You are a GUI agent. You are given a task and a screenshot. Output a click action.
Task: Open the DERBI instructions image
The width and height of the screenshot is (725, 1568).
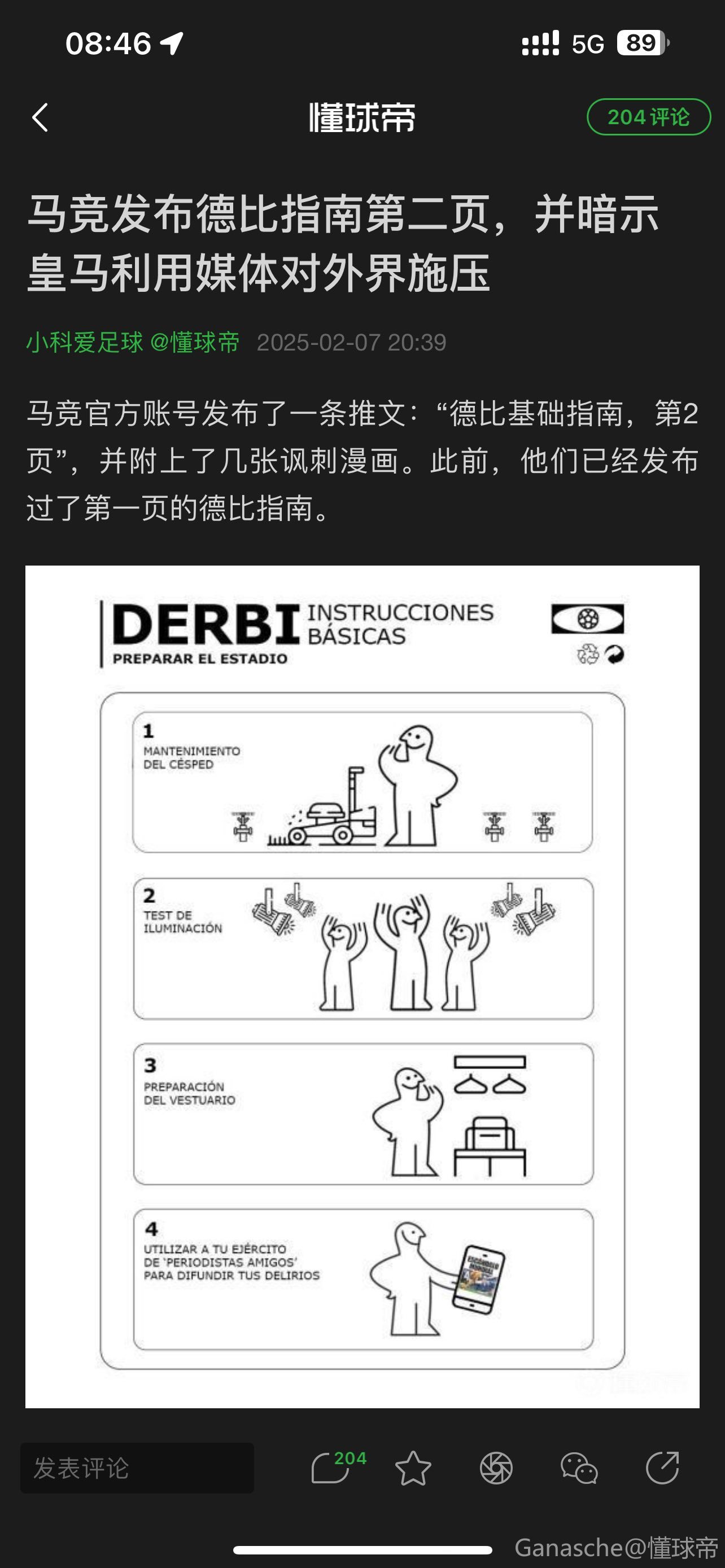[362, 986]
